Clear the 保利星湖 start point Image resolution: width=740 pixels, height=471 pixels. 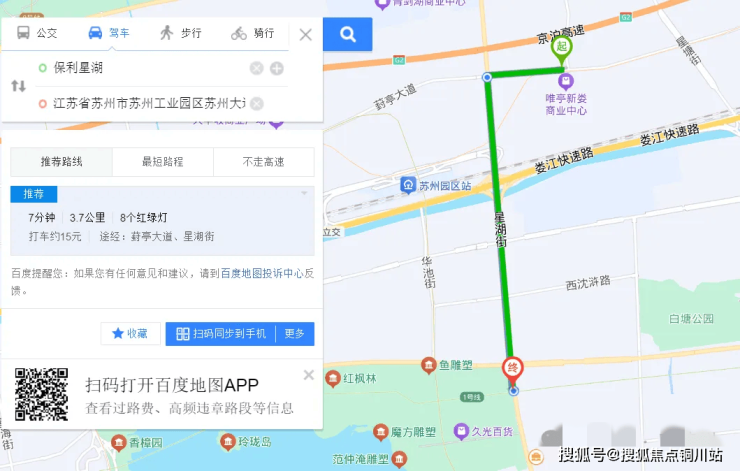[x=257, y=68]
